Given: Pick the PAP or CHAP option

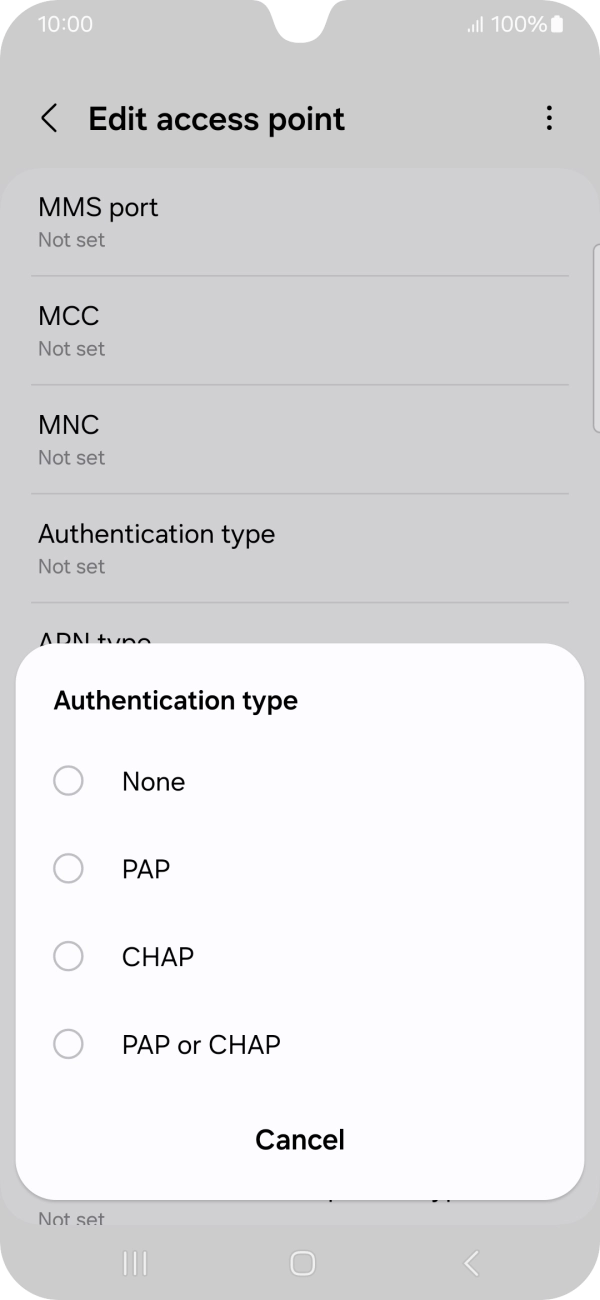Looking at the screenshot, I should pyautogui.click(x=68, y=1045).
